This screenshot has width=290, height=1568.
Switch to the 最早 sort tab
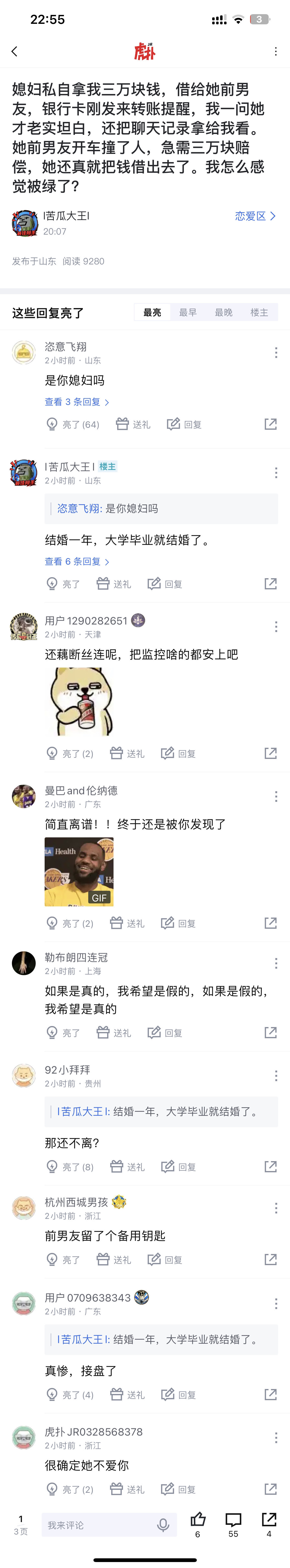click(x=188, y=312)
